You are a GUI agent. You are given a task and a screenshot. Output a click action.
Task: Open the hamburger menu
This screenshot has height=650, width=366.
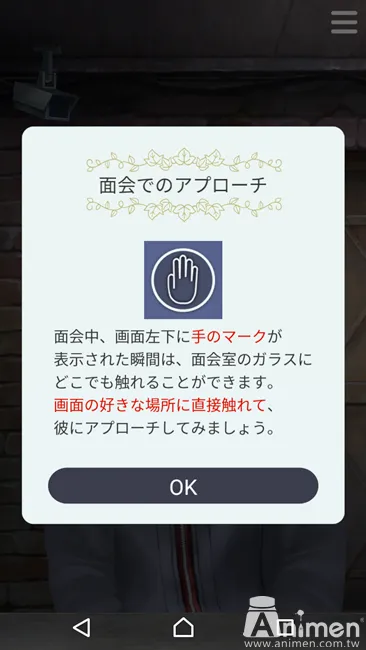[344, 22]
